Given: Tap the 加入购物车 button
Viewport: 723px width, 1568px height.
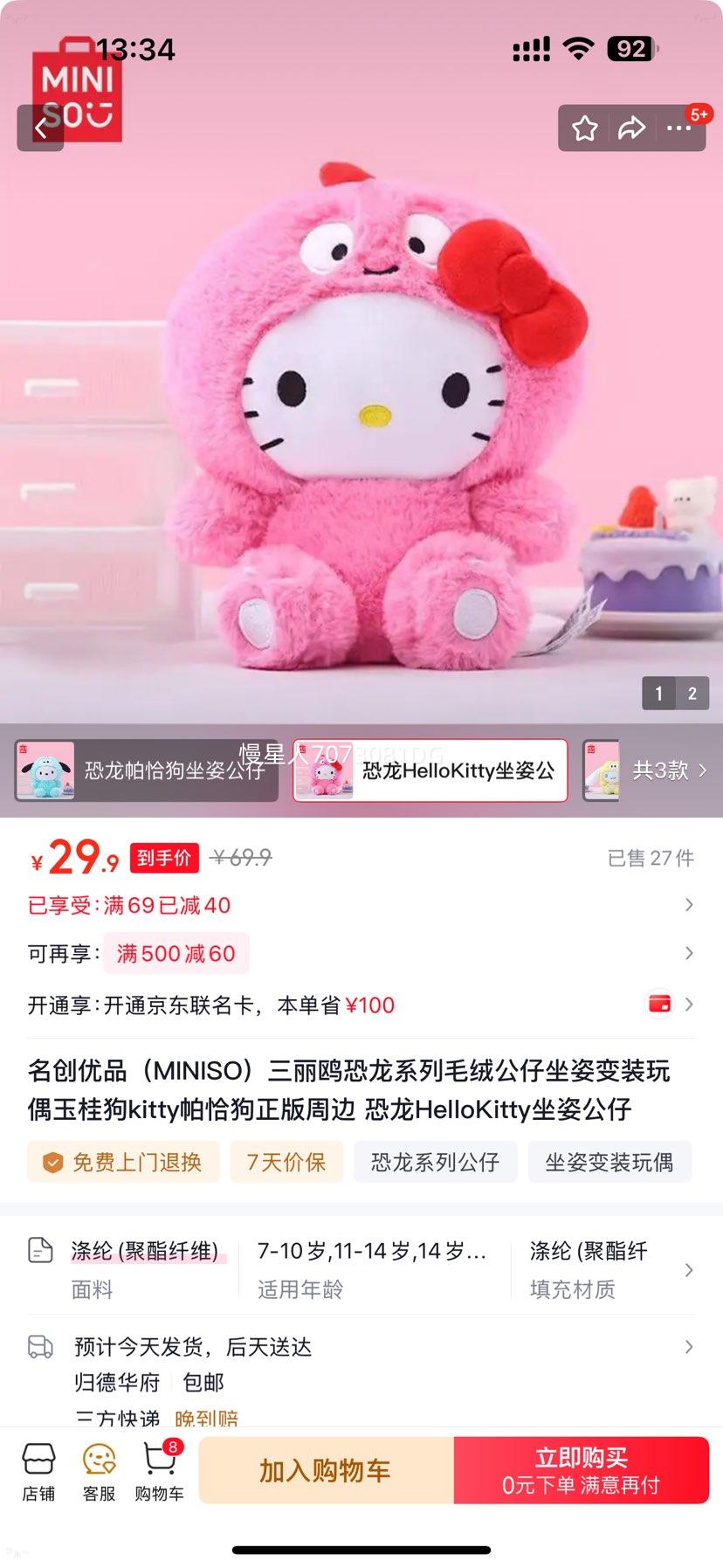Looking at the screenshot, I should tap(327, 1470).
